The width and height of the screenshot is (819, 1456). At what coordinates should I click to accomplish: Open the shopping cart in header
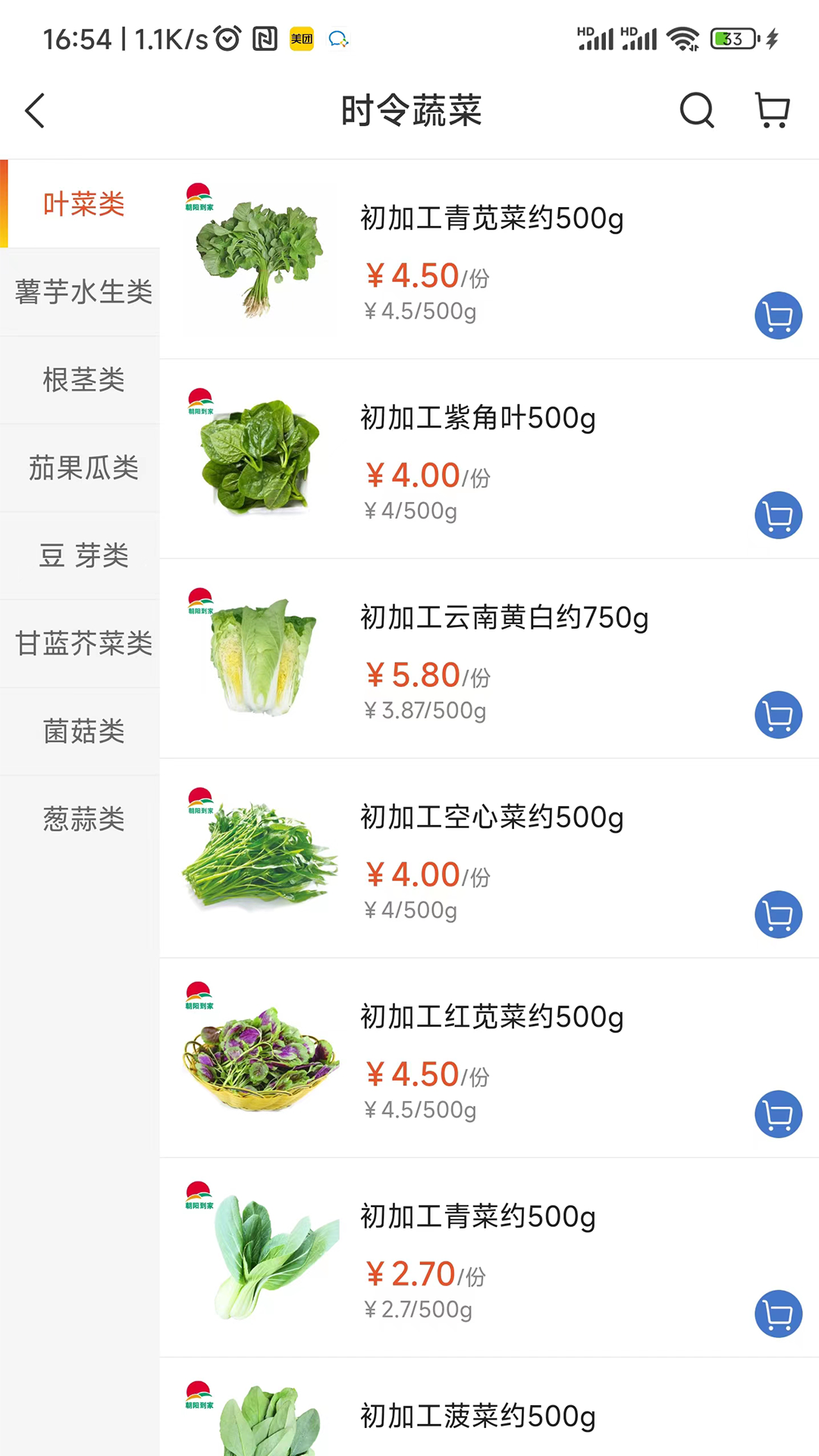[x=773, y=111]
